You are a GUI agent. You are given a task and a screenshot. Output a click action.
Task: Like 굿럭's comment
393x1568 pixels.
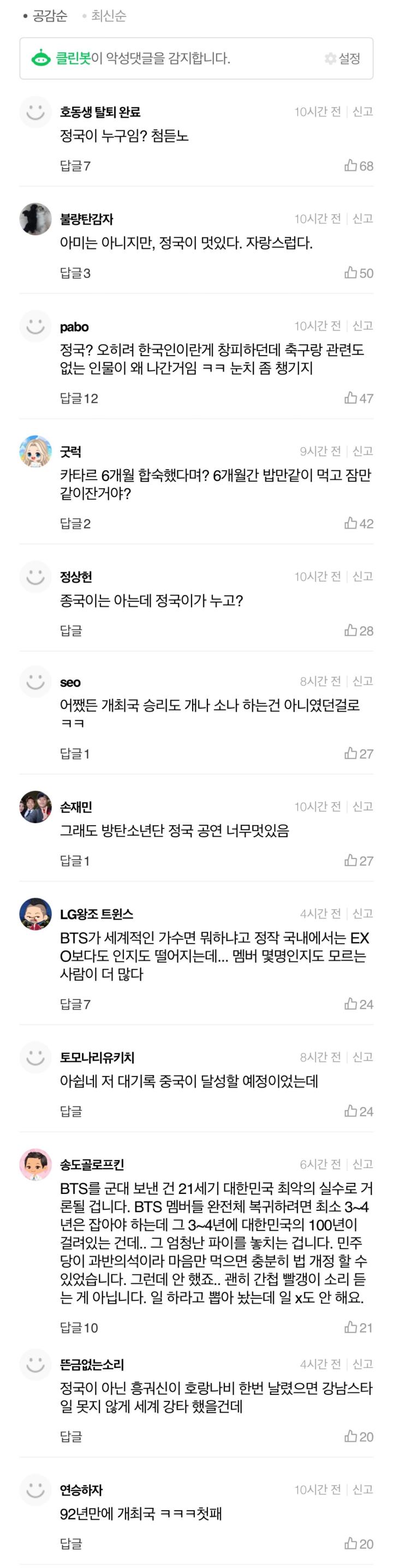(x=358, y=523)
